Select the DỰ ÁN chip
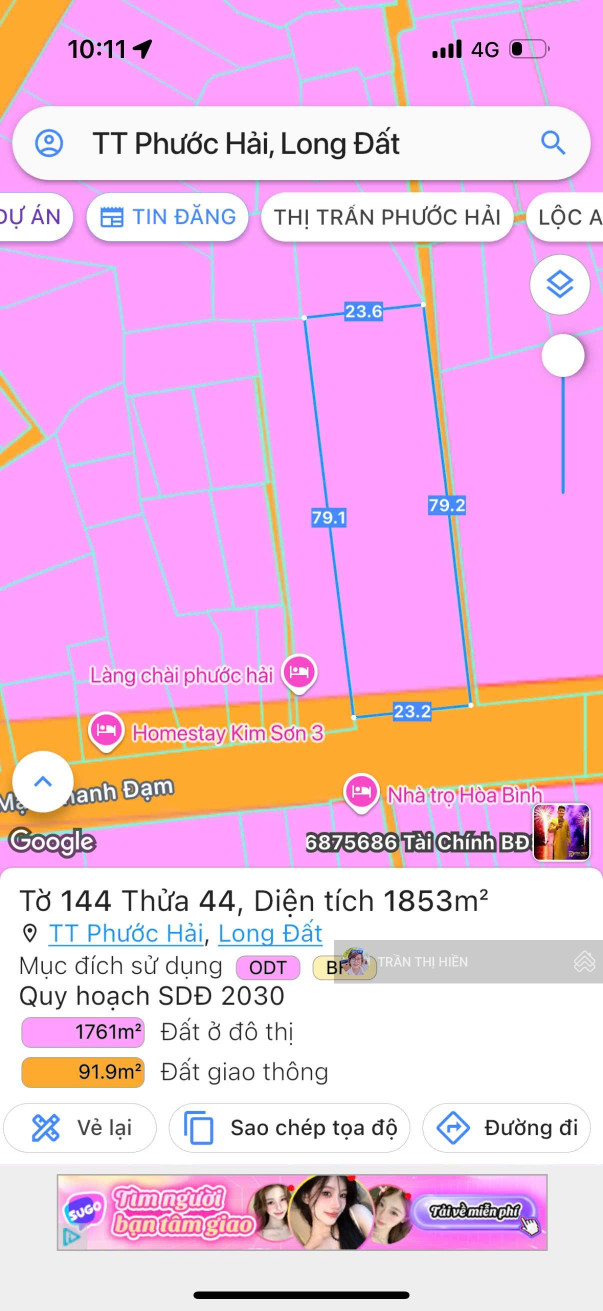The image size is (603, 1311). [x=34, y=217]
